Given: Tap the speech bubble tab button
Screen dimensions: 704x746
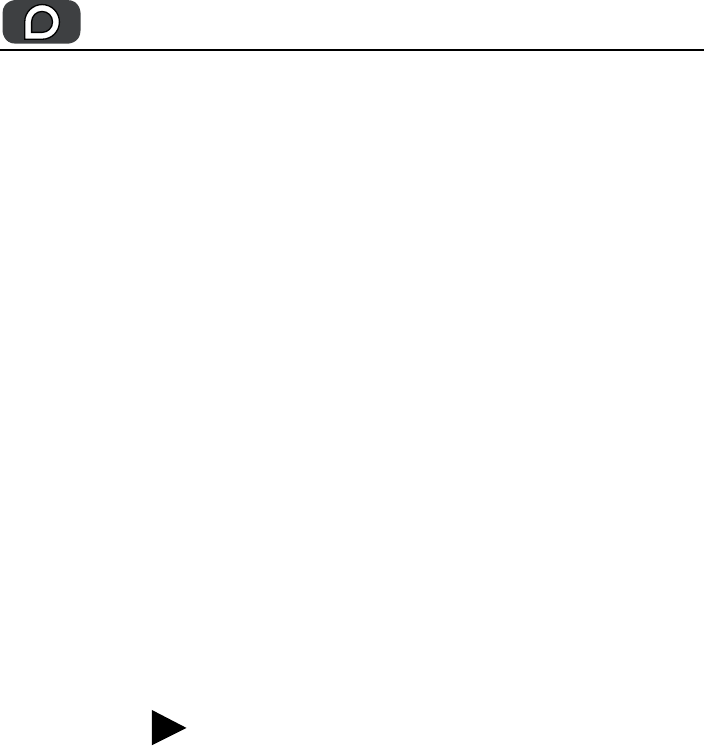Looking at the screenshot, I should (41, 22).
